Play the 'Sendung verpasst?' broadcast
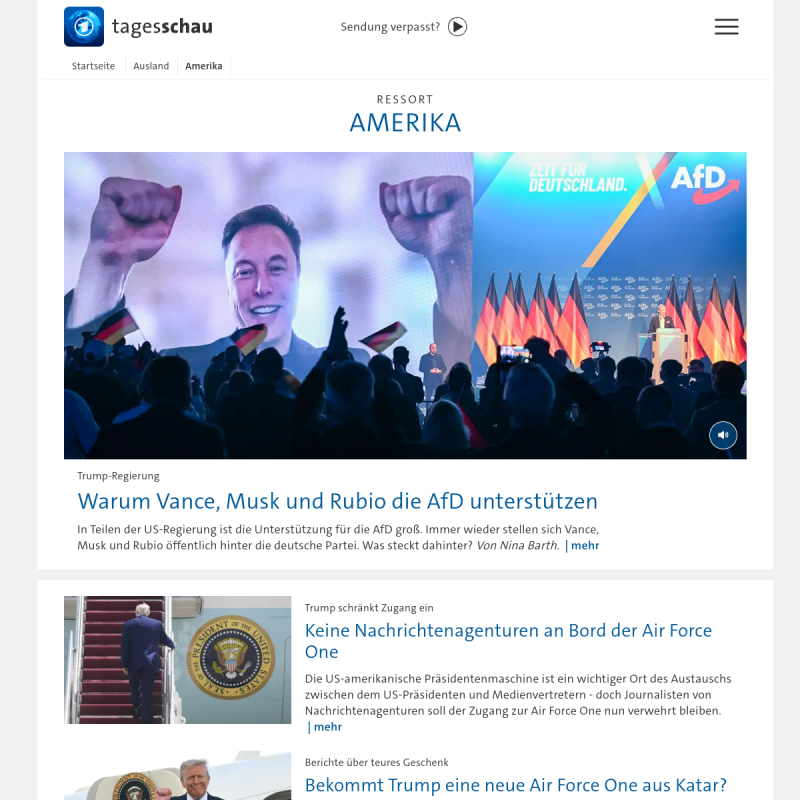 click(x=457, y=27)
